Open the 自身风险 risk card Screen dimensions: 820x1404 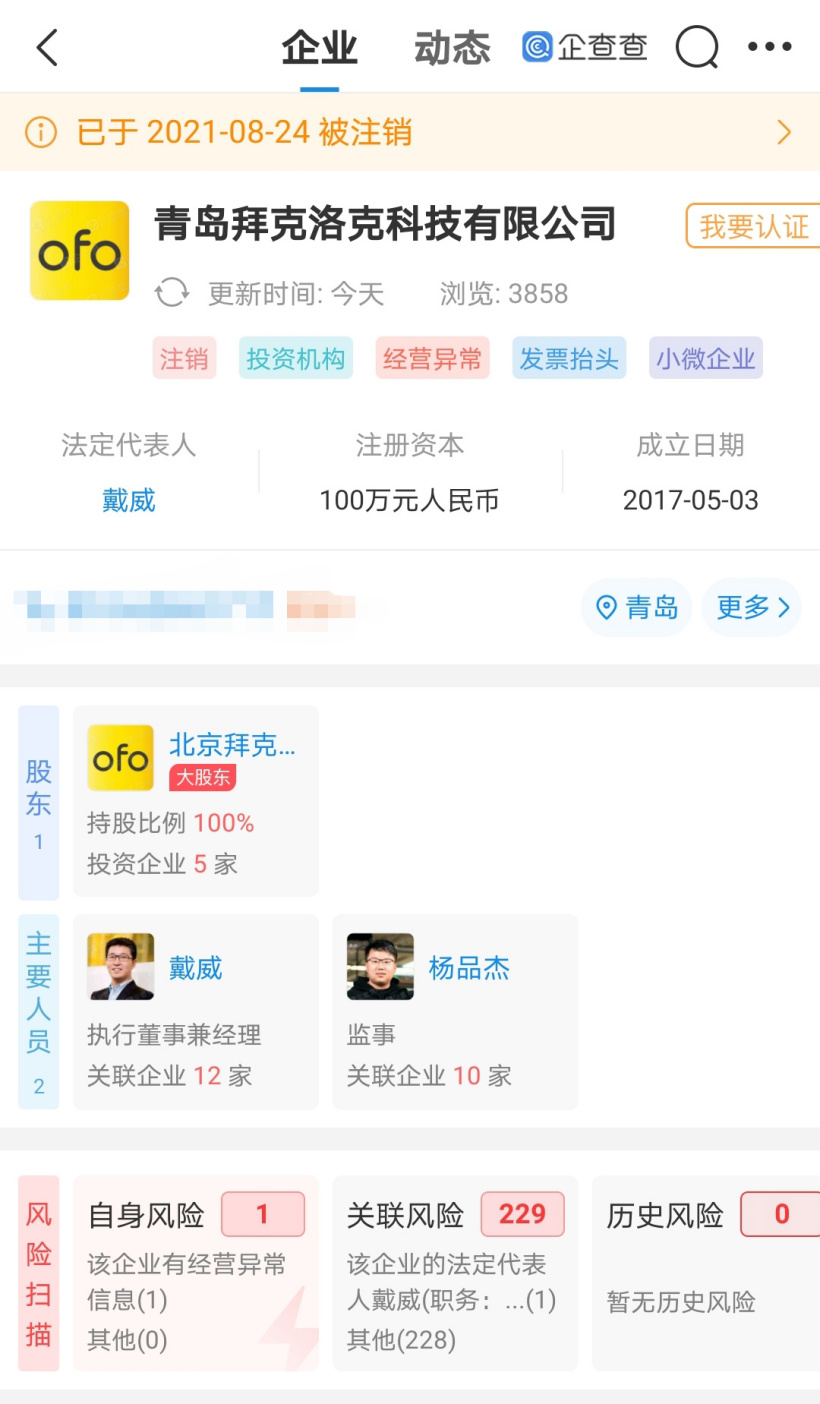point(196,1272)
